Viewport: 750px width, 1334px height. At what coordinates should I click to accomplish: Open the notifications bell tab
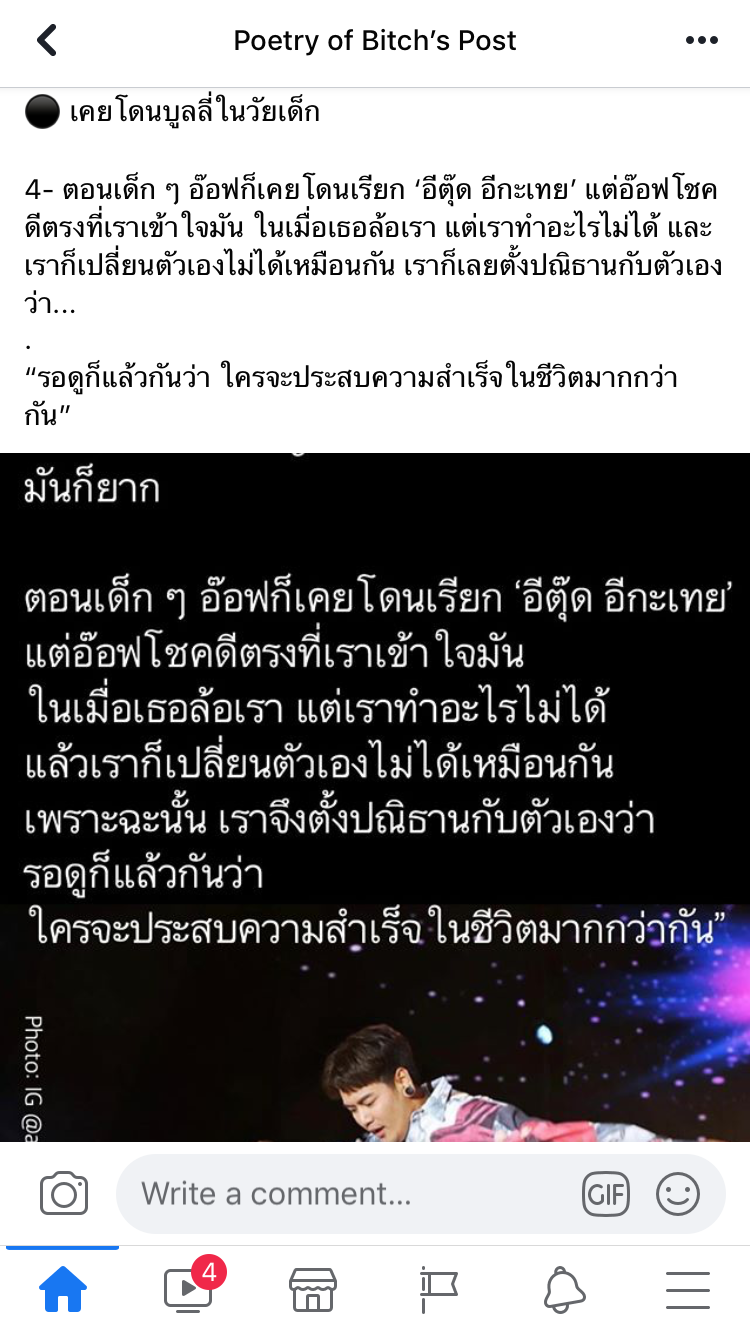[x=564, y=1291]
